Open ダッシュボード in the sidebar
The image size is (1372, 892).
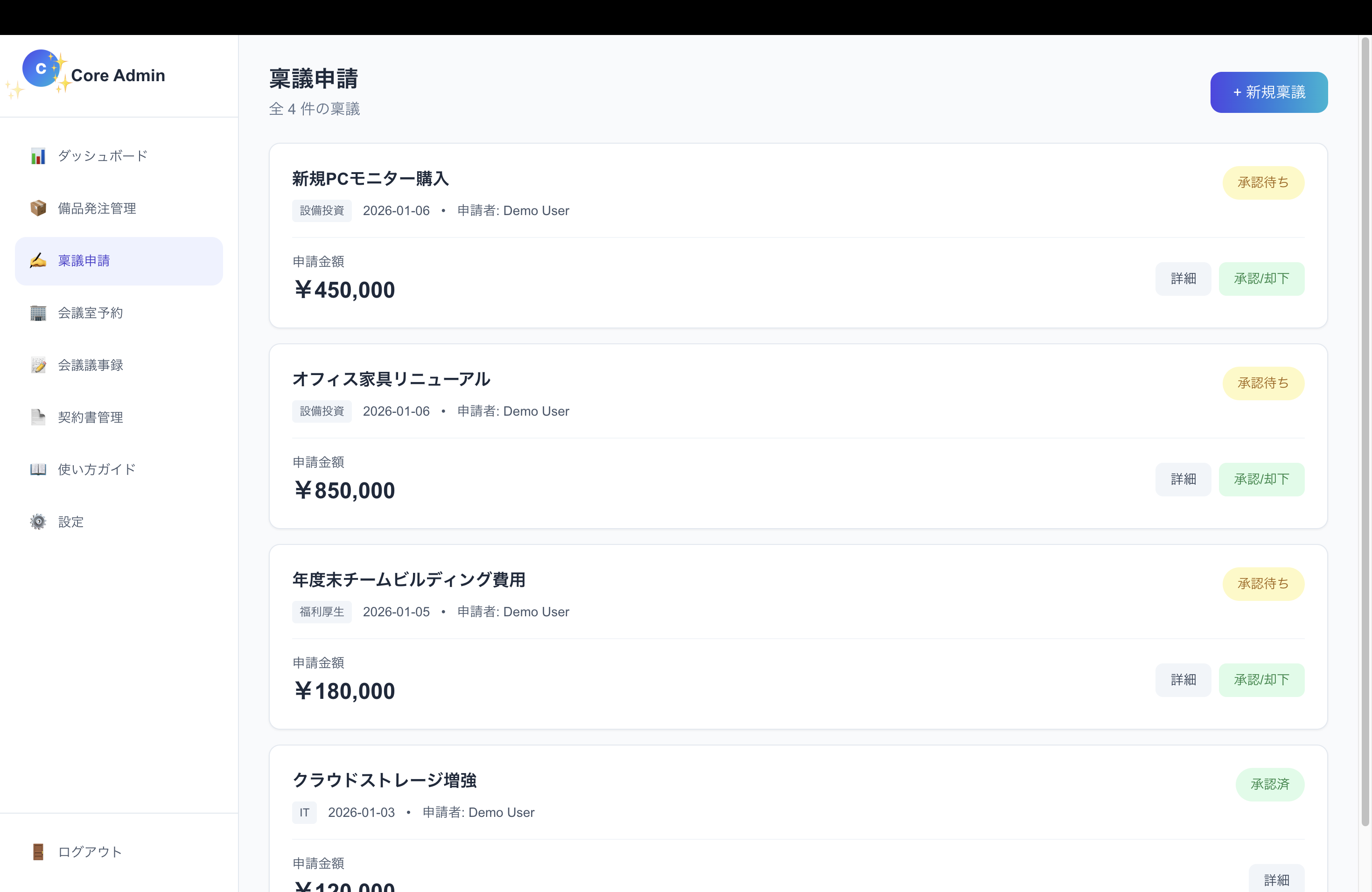[x=103, y=156]
